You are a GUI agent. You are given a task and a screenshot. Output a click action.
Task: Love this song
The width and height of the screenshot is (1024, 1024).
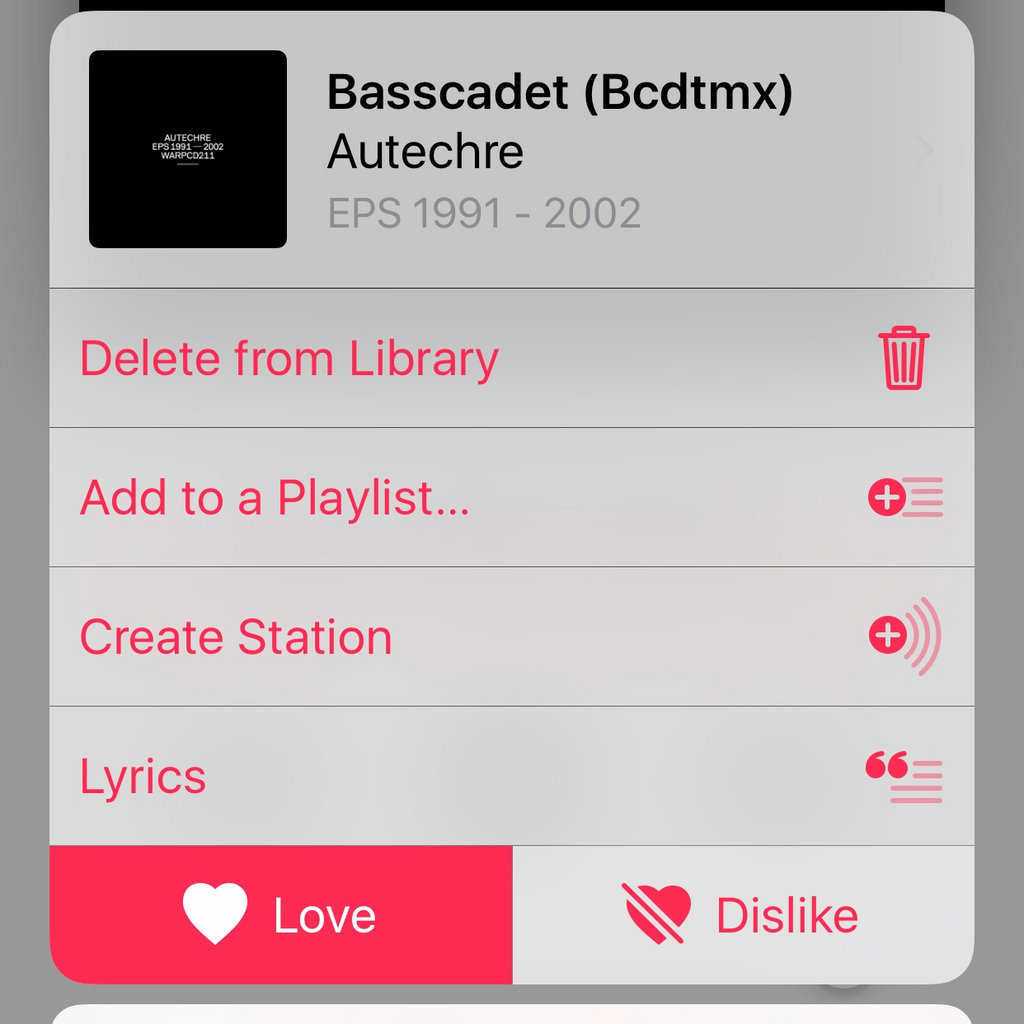point(281,915)
